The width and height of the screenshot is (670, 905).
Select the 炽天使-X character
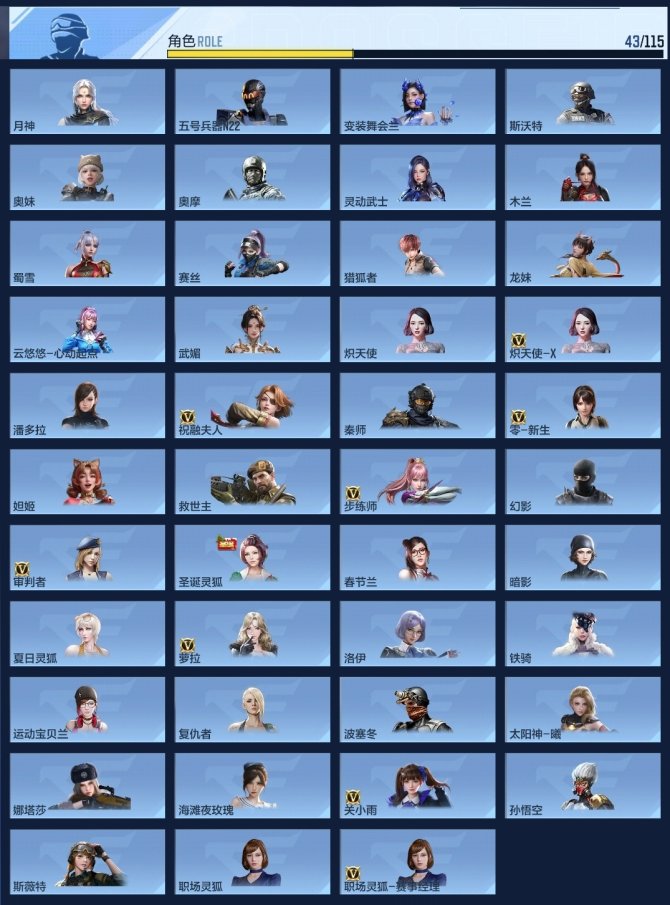click(582, 329)
